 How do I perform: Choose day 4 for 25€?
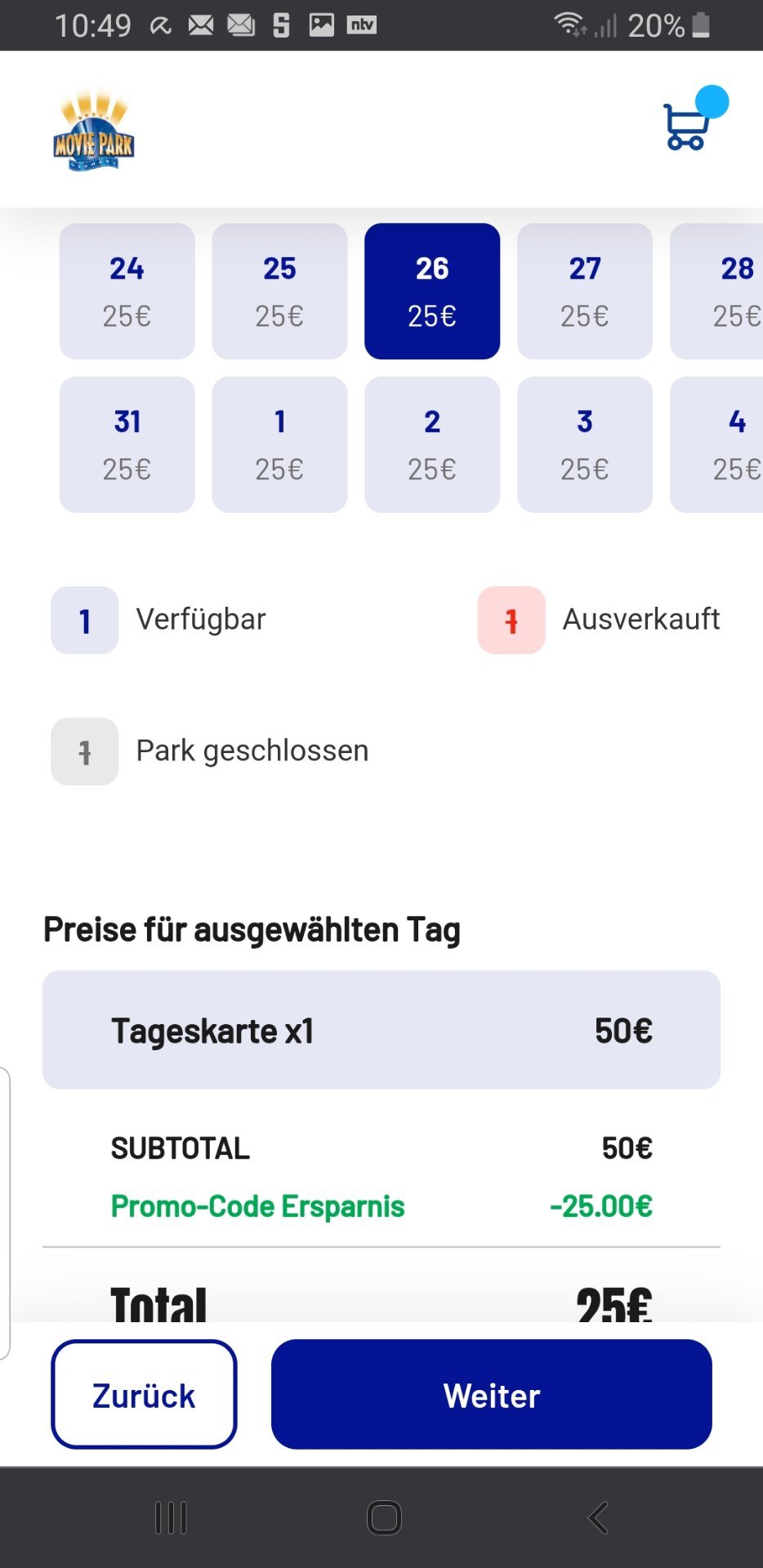(717, 445)
